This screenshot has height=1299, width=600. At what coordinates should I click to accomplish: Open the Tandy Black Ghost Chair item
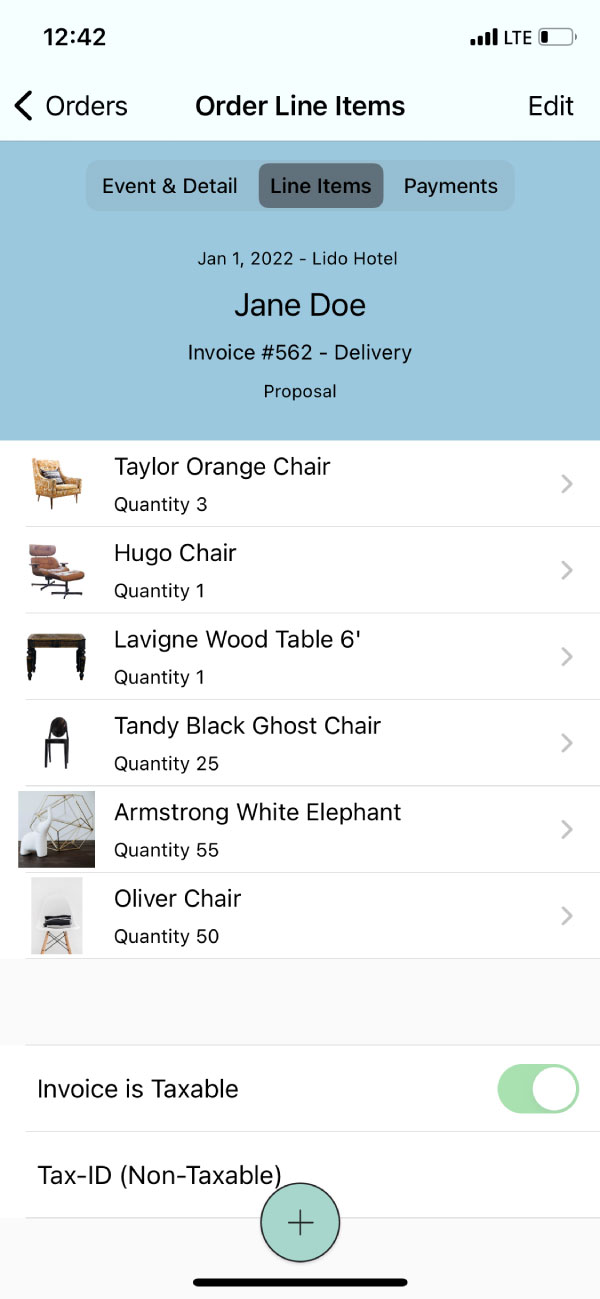click(x=300, y=743)
